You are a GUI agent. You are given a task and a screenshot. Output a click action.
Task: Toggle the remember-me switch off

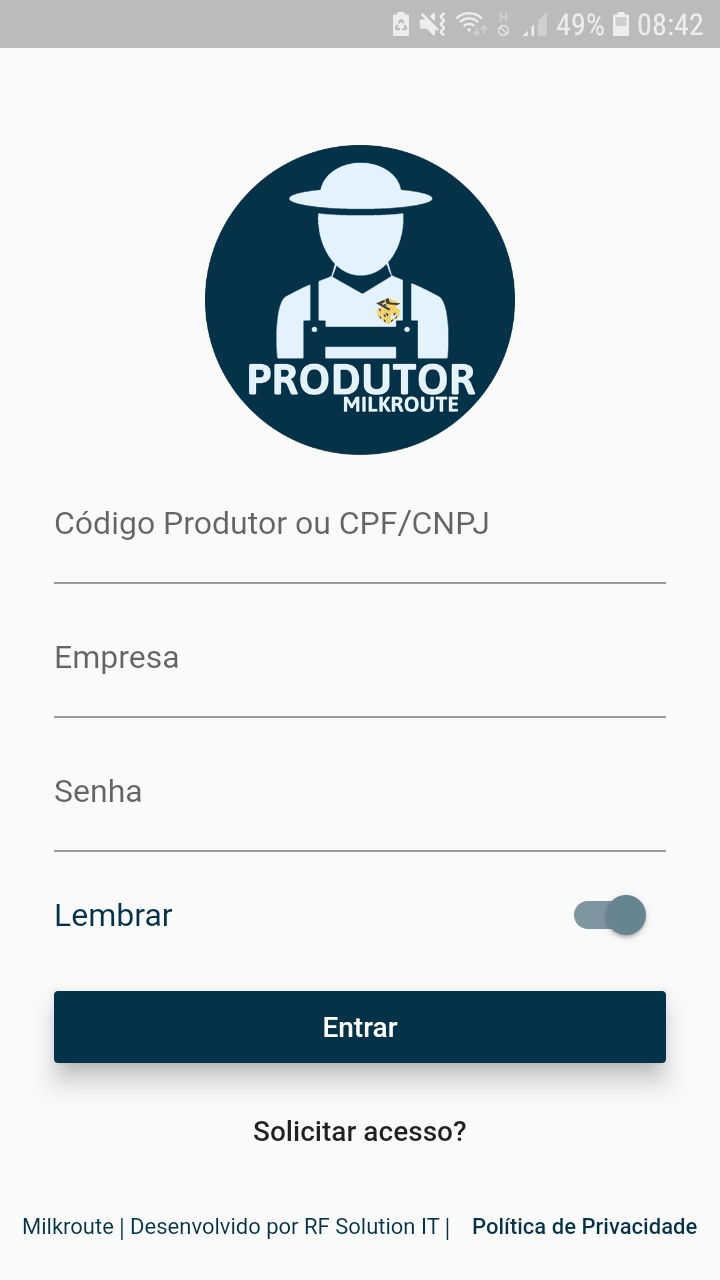612,915
